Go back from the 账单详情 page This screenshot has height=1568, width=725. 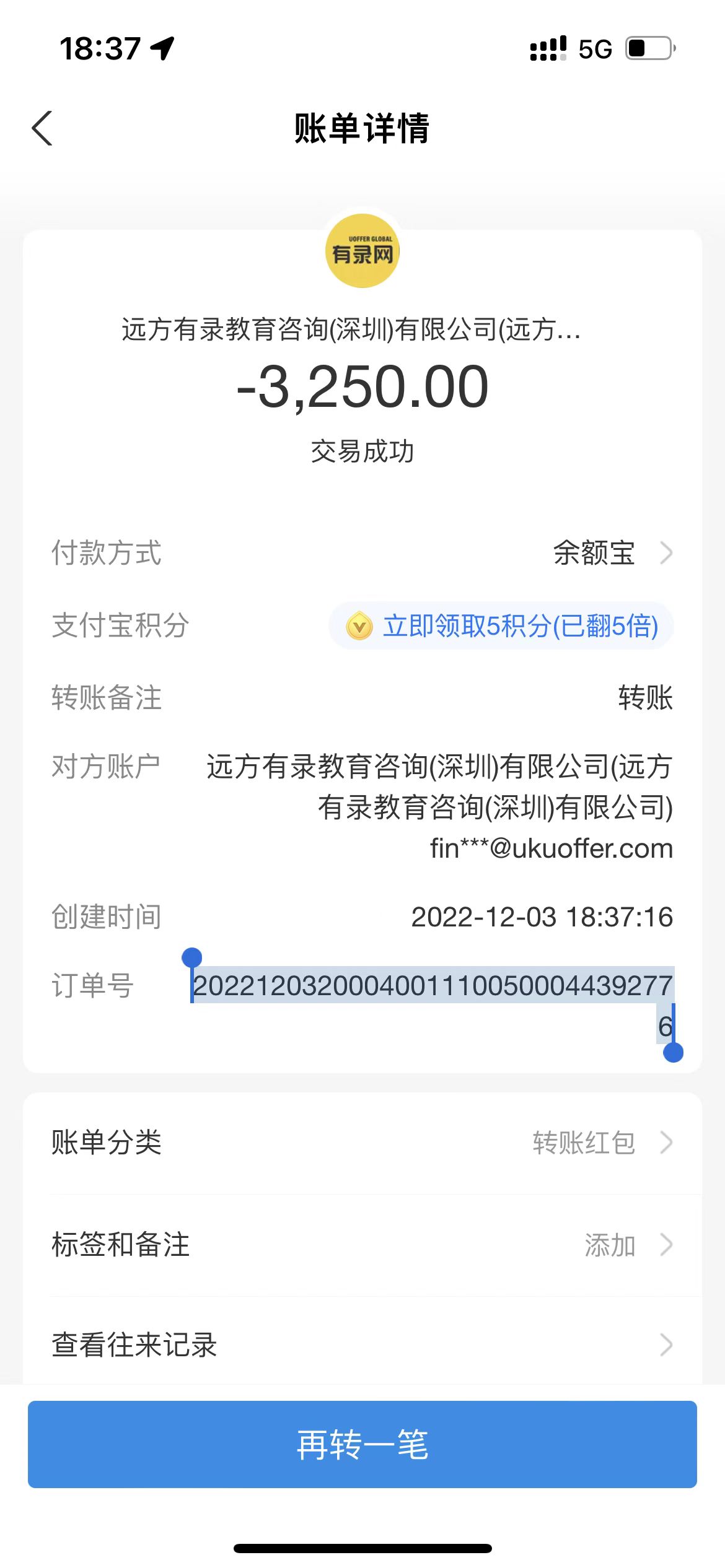tap(42, 129)
